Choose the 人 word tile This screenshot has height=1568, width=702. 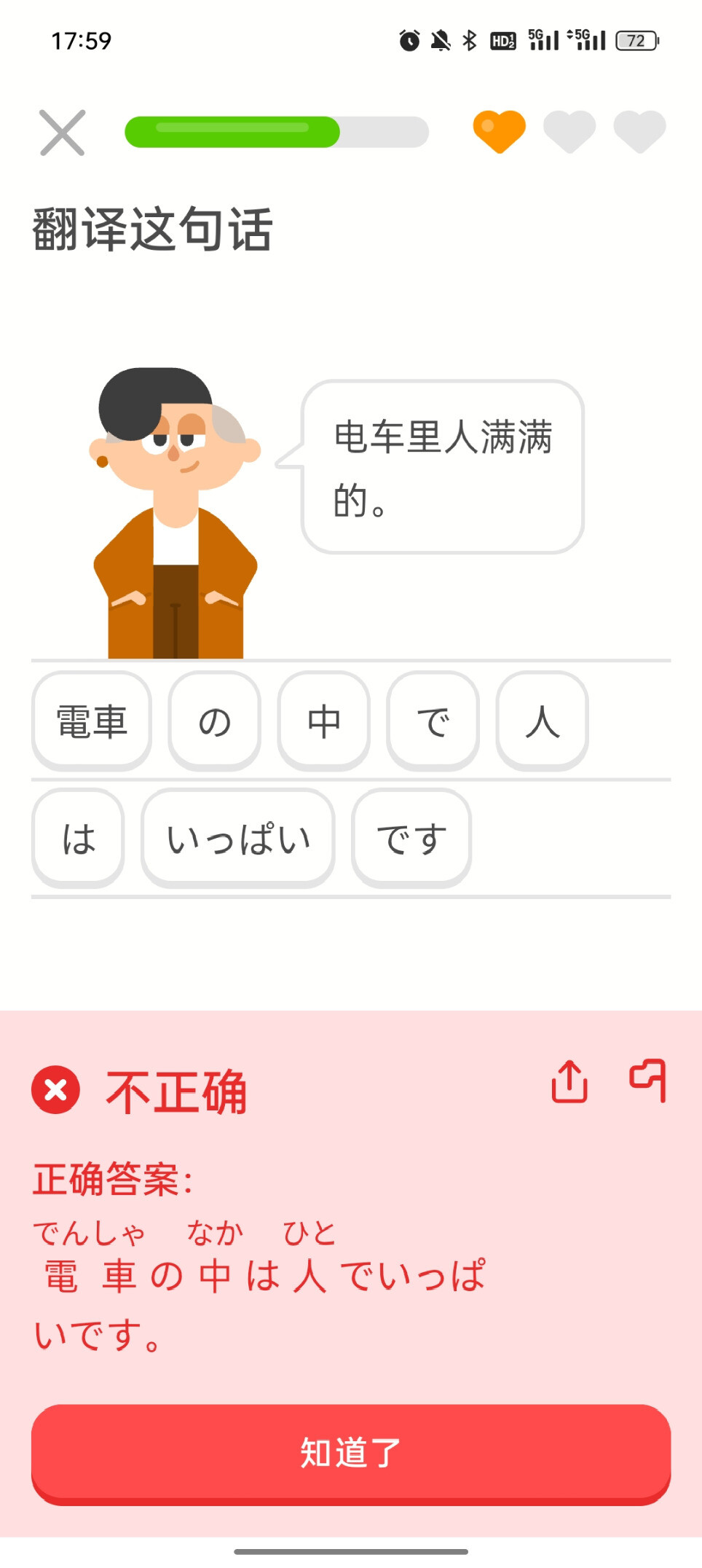[x=542, y=721]
